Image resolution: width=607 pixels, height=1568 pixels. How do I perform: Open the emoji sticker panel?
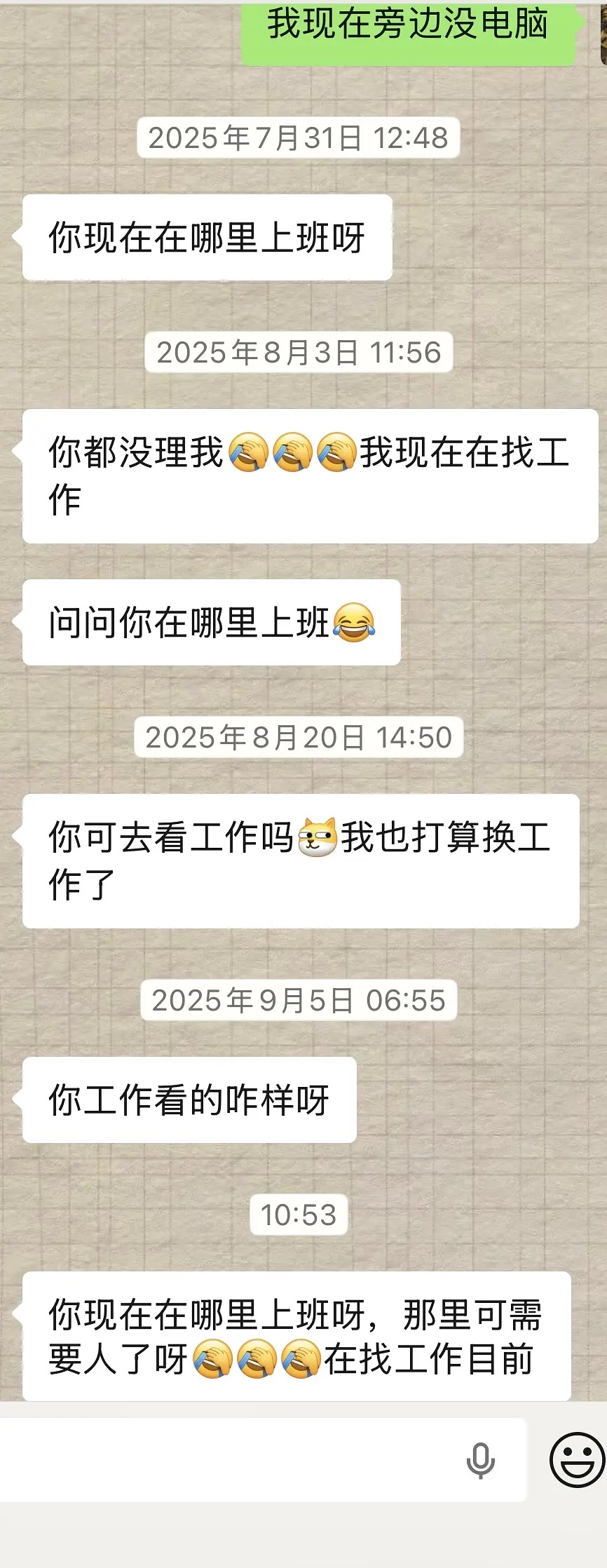click(x=577, y=1459)
